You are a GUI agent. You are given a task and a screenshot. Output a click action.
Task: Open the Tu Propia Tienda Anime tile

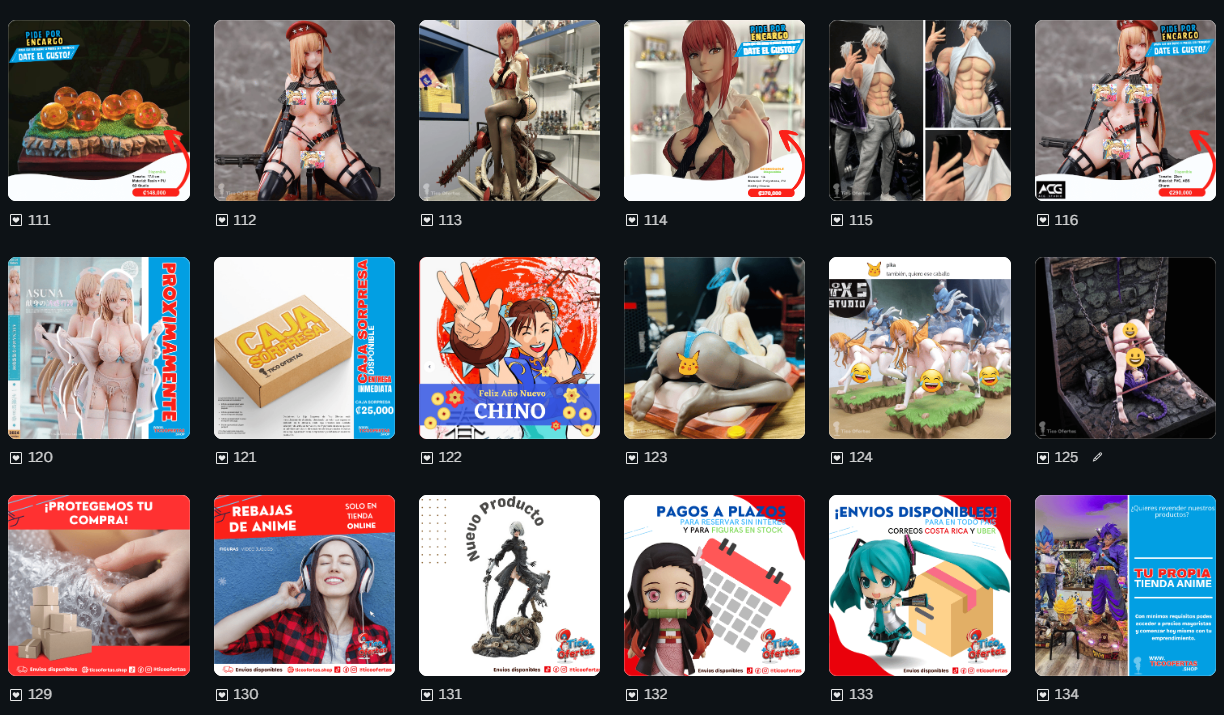click(1124, 585)
